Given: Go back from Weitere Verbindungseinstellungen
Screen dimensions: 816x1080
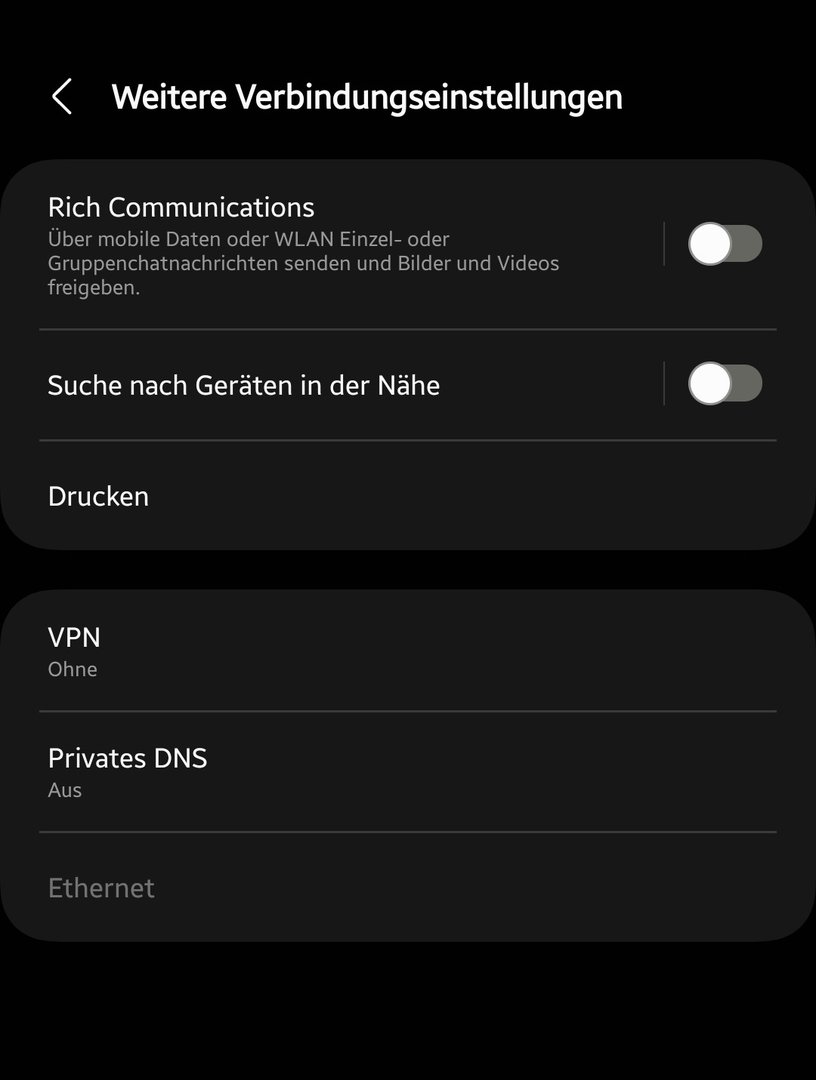Looking at the screenshot, I should [62, 97].
